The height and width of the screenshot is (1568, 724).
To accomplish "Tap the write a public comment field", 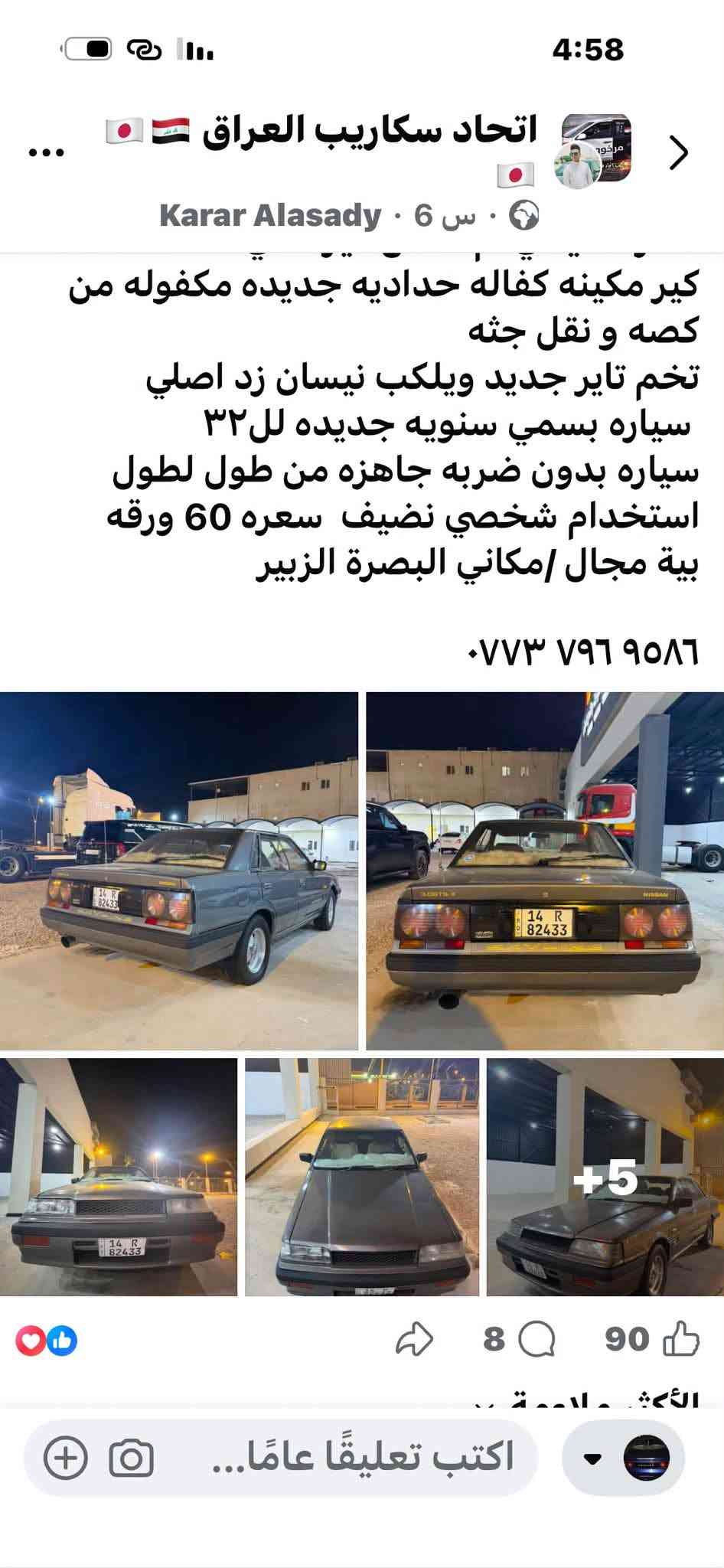I will (361, 1456).
